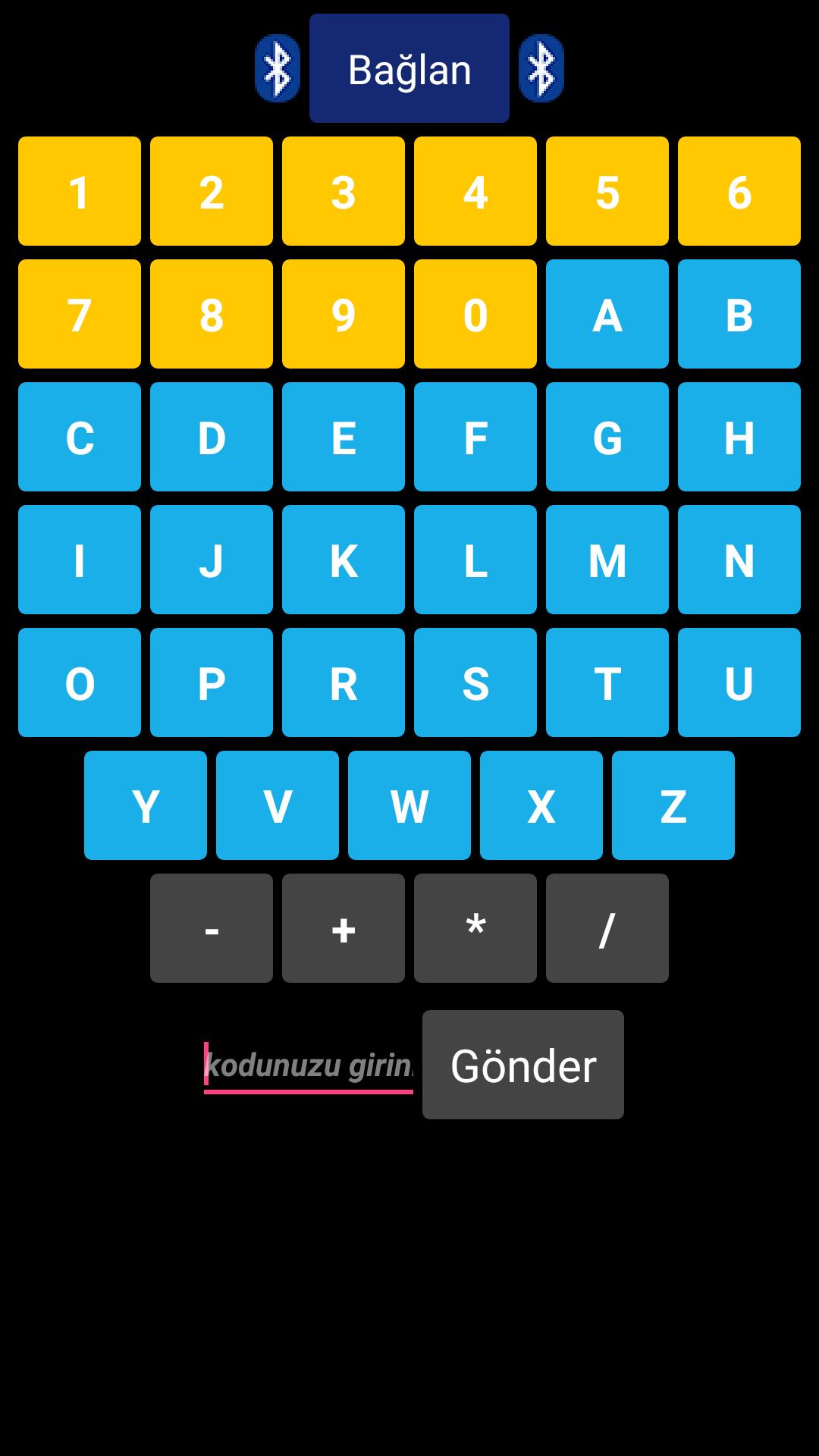Tap the number 8 key
Screen dimensions: 819x1456
click(x=212, y=314)
